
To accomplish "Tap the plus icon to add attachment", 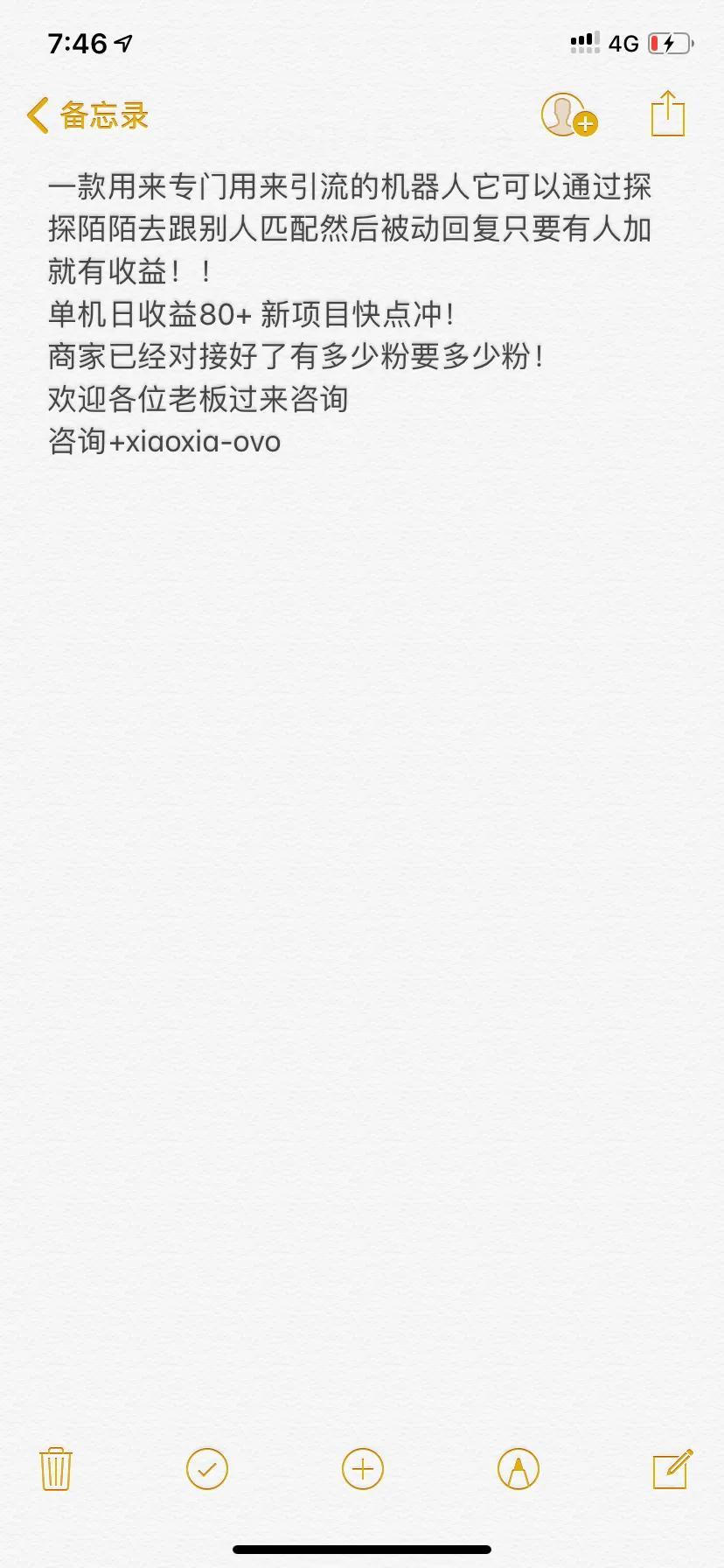I will (363, 1469).
